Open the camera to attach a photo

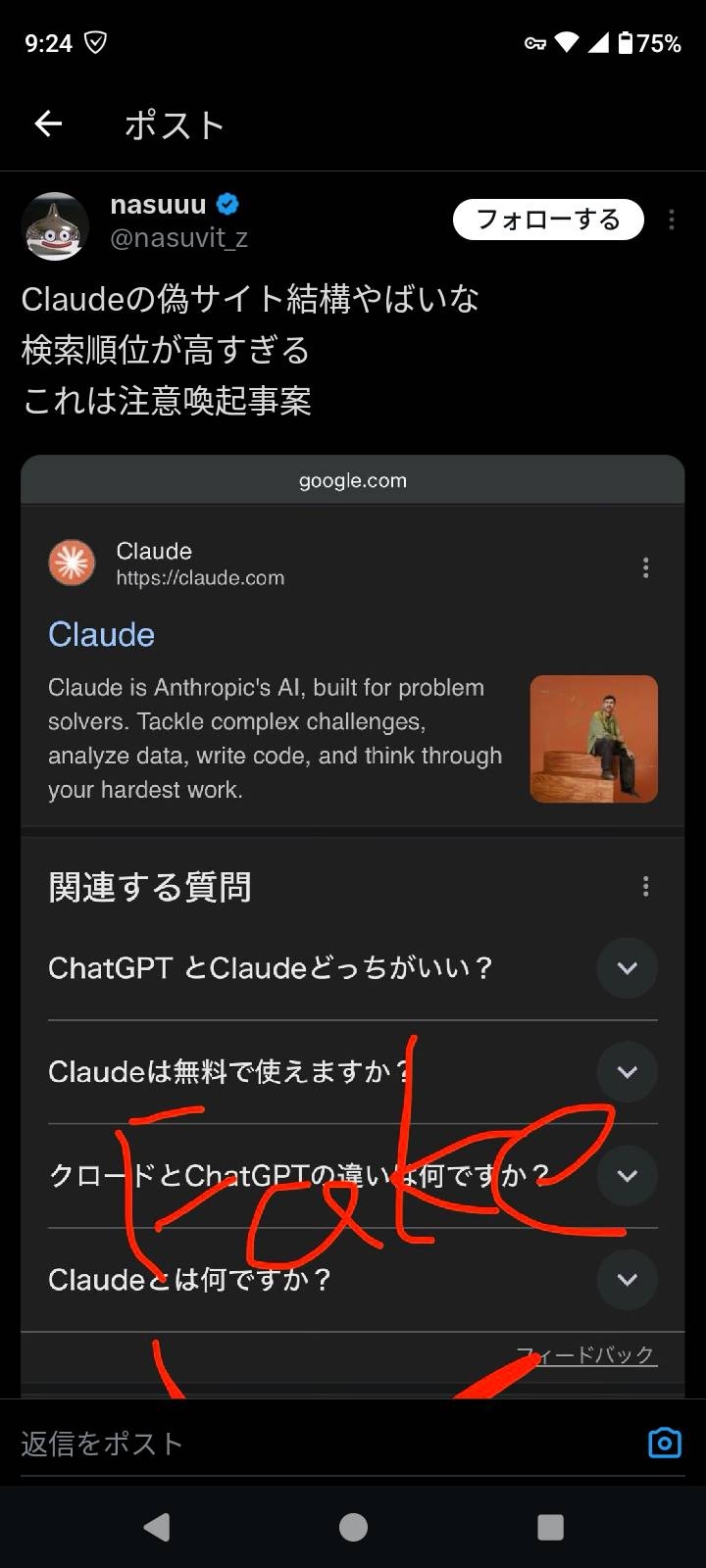[664, 1444]
